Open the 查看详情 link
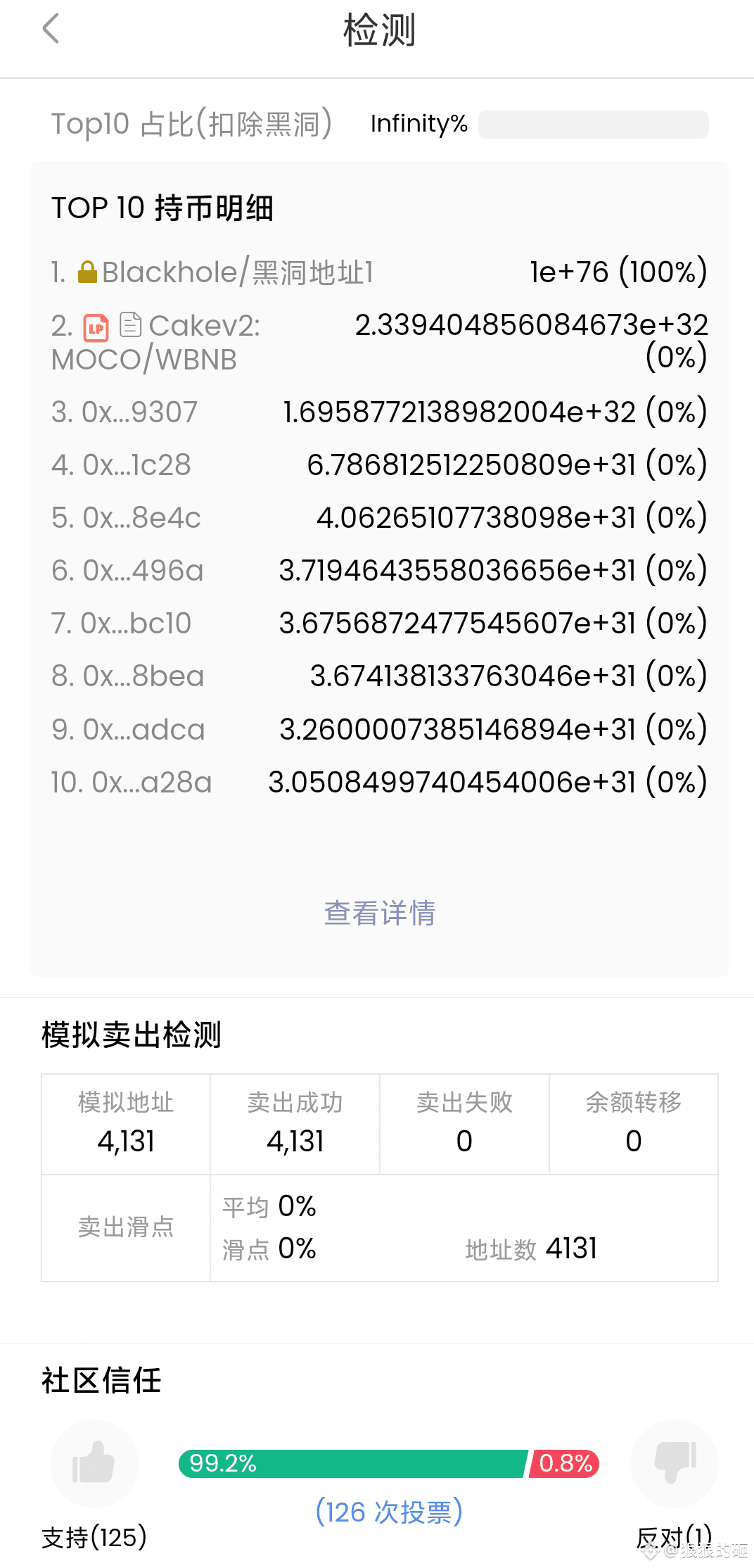754x1568 pixels. [x=380, y=913]
